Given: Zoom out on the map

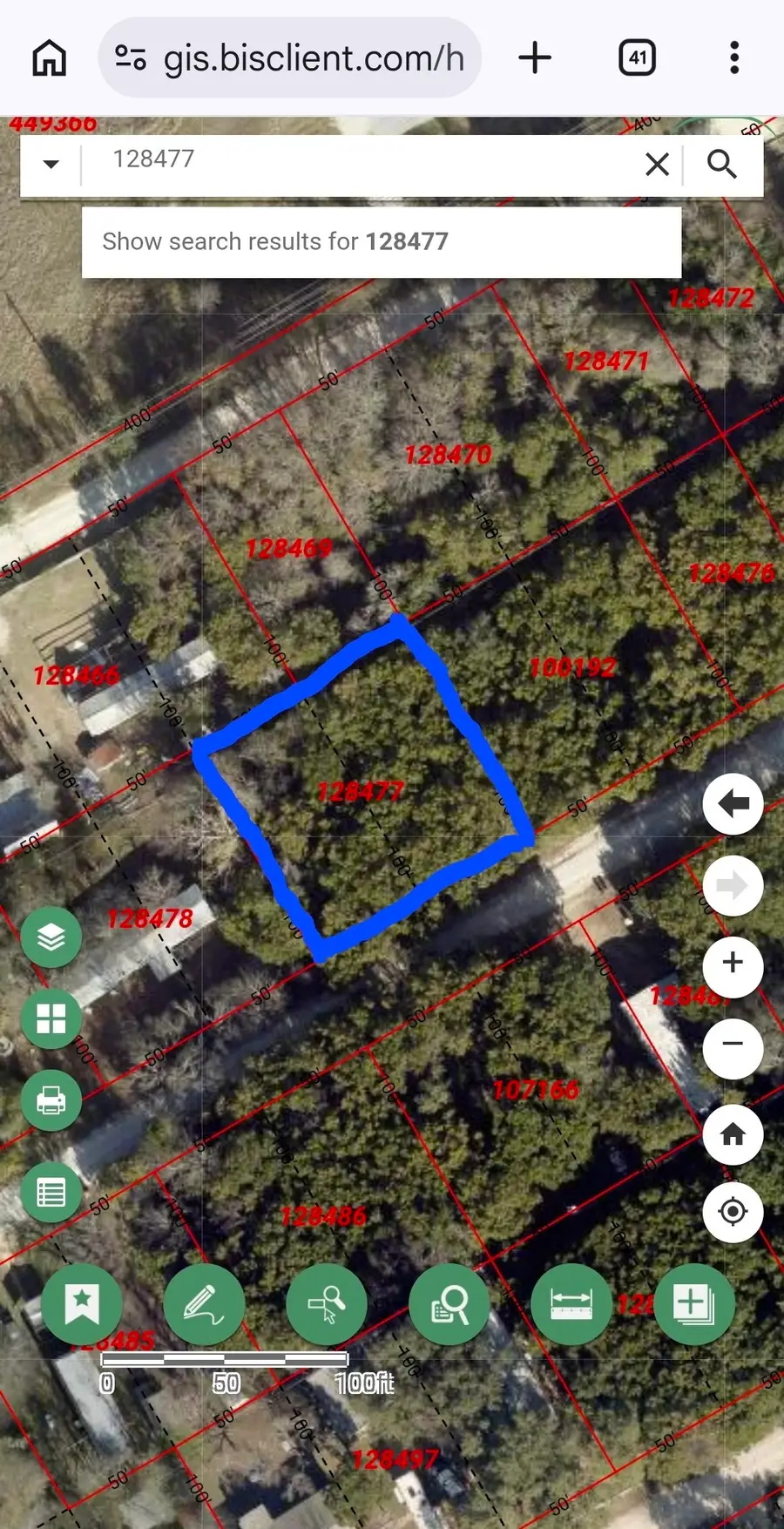Looking at the screenshot, I should pyautogui.click(x=733, y=1046).
